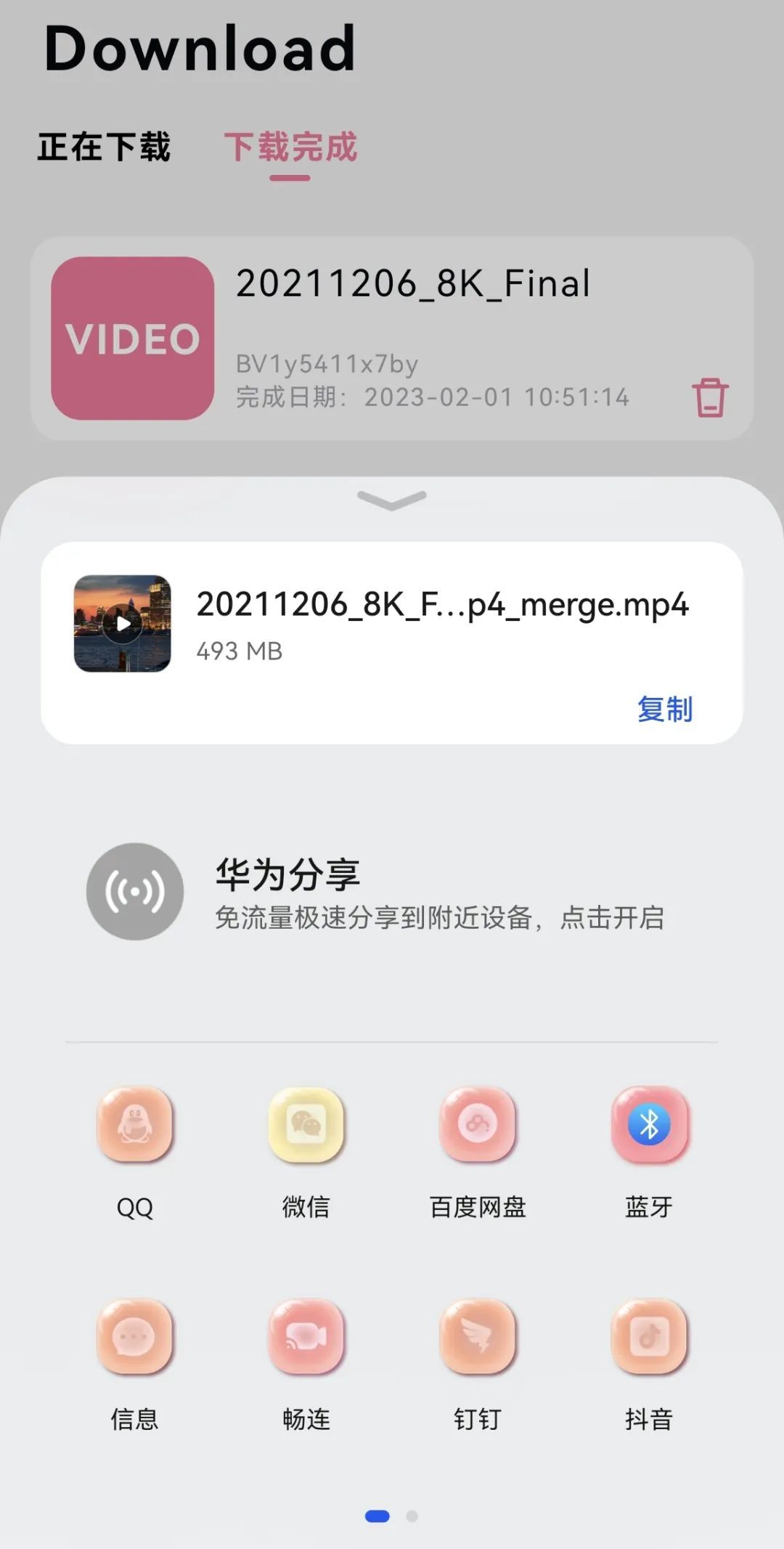Send the file through 微信
Viewport: 784px width, 1549px height.
pos(306,1124)
